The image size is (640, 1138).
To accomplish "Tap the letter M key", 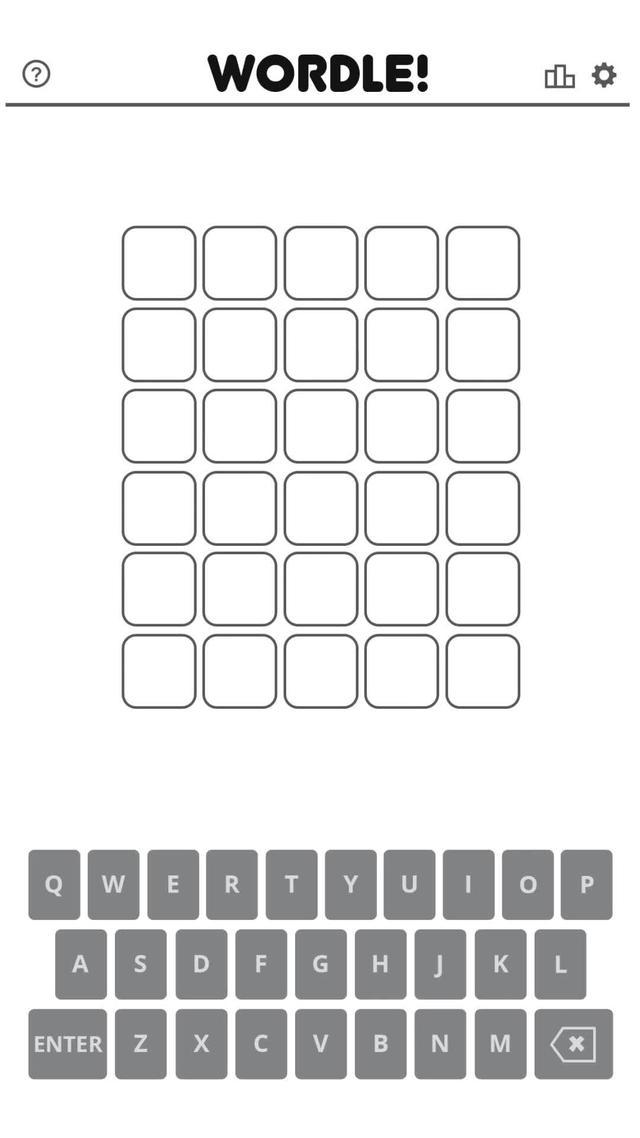I will [x=500, y=1044].
